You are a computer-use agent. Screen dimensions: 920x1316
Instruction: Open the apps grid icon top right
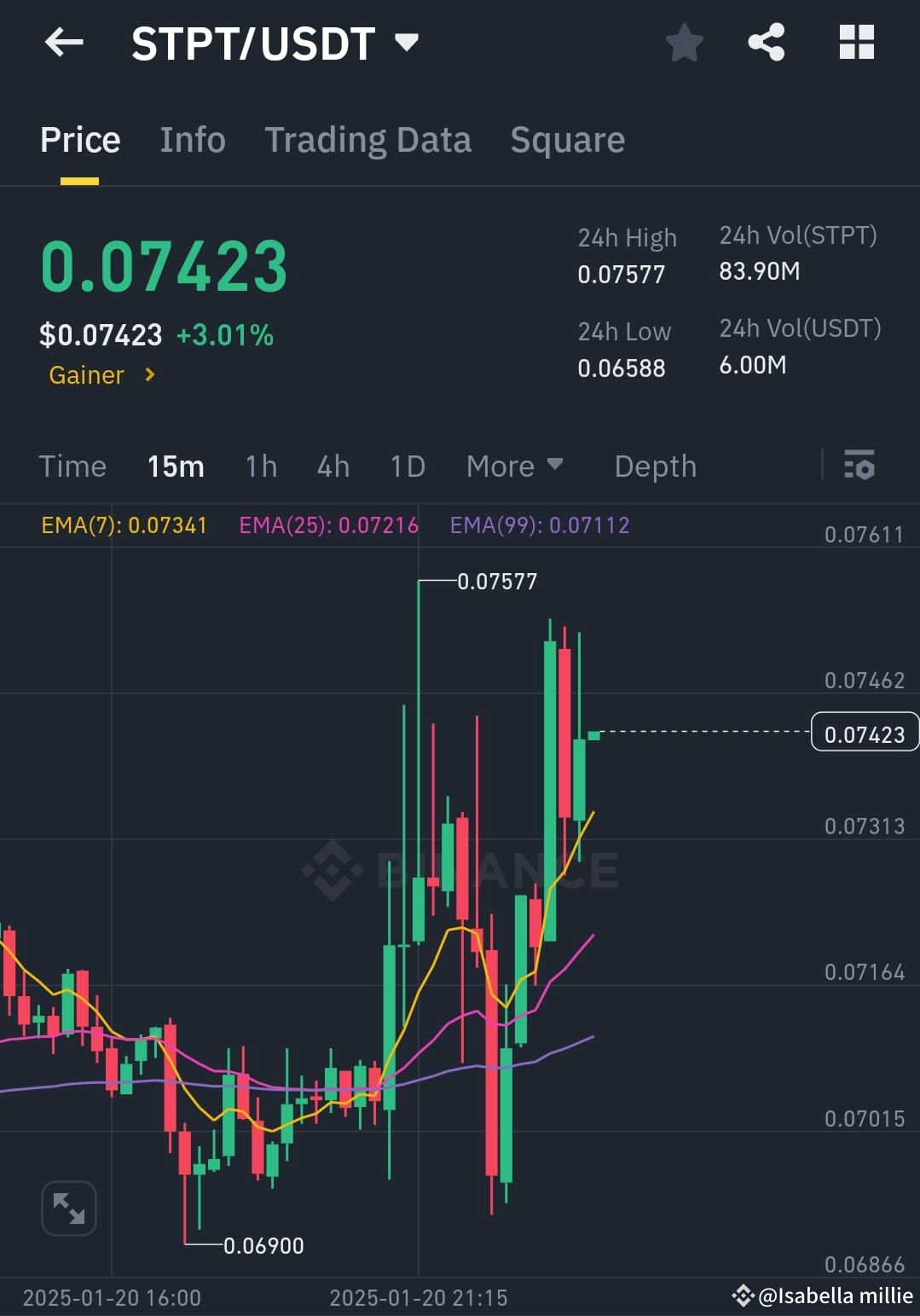pos(856,42)
